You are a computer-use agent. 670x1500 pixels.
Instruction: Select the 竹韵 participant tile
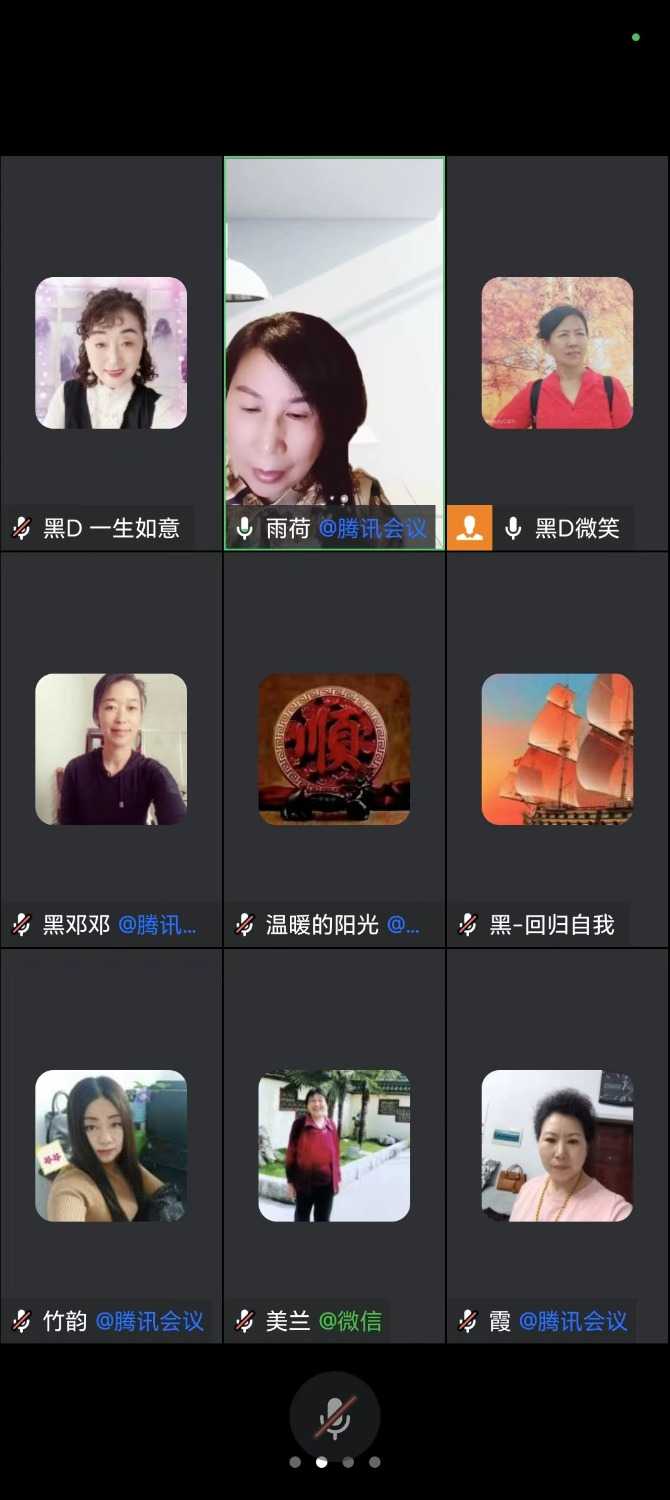111,1145
